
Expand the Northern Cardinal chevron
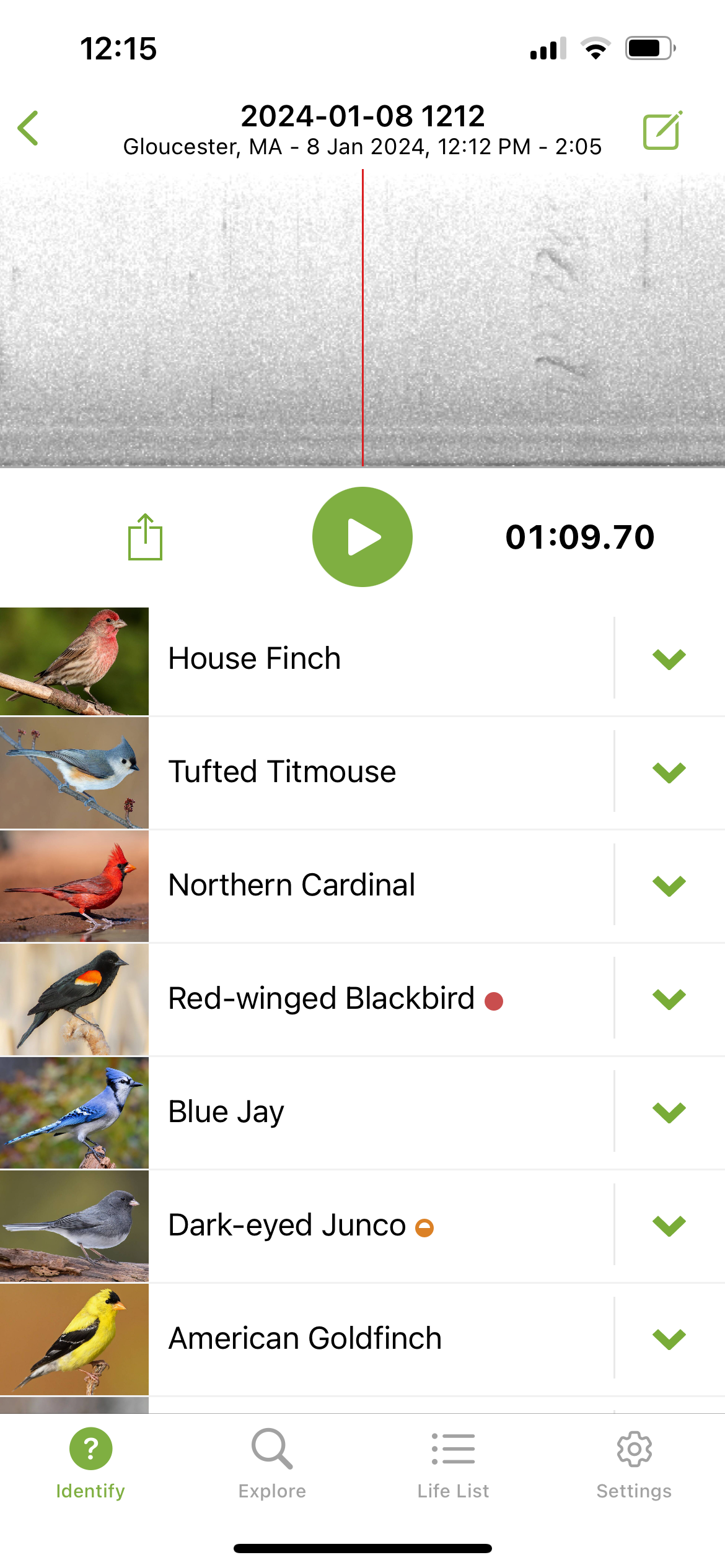[669, 885]
